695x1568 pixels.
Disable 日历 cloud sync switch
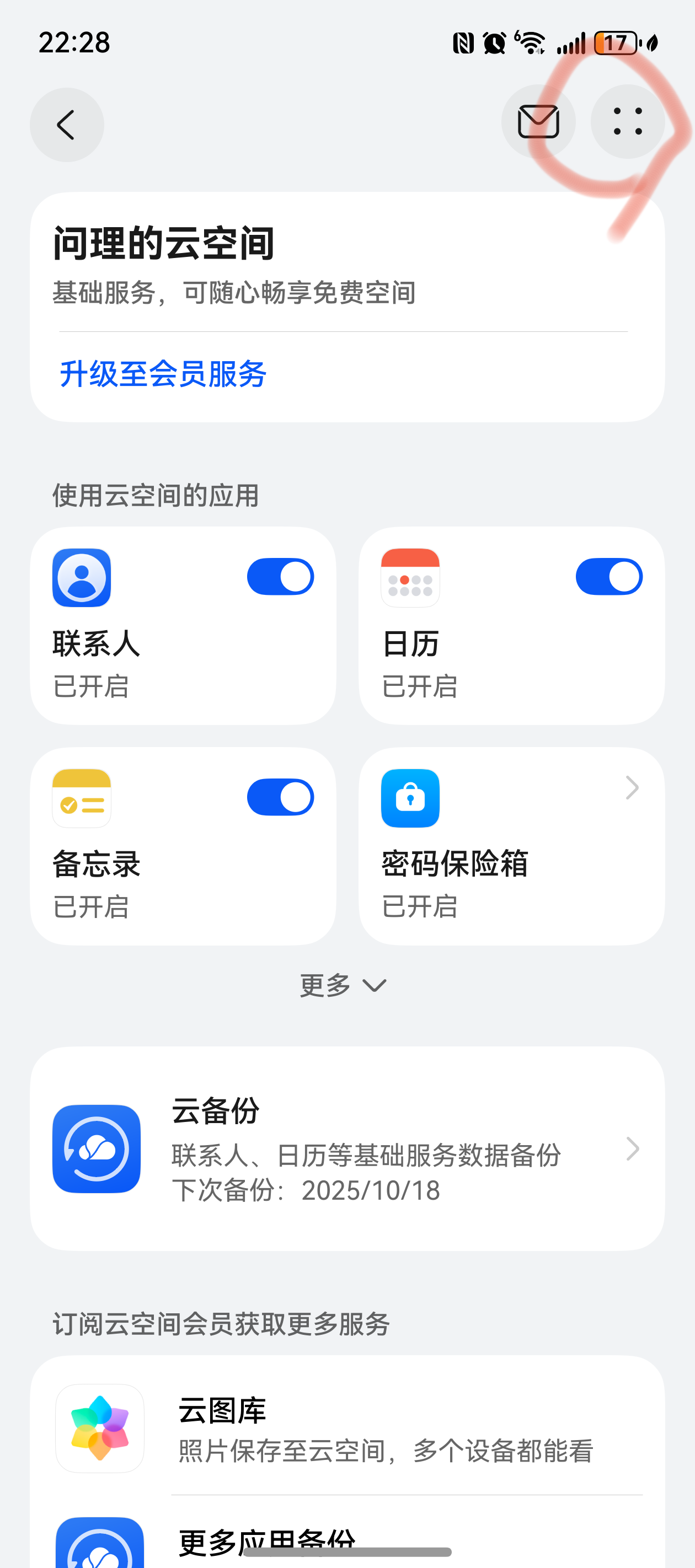(x=608, y=577)
